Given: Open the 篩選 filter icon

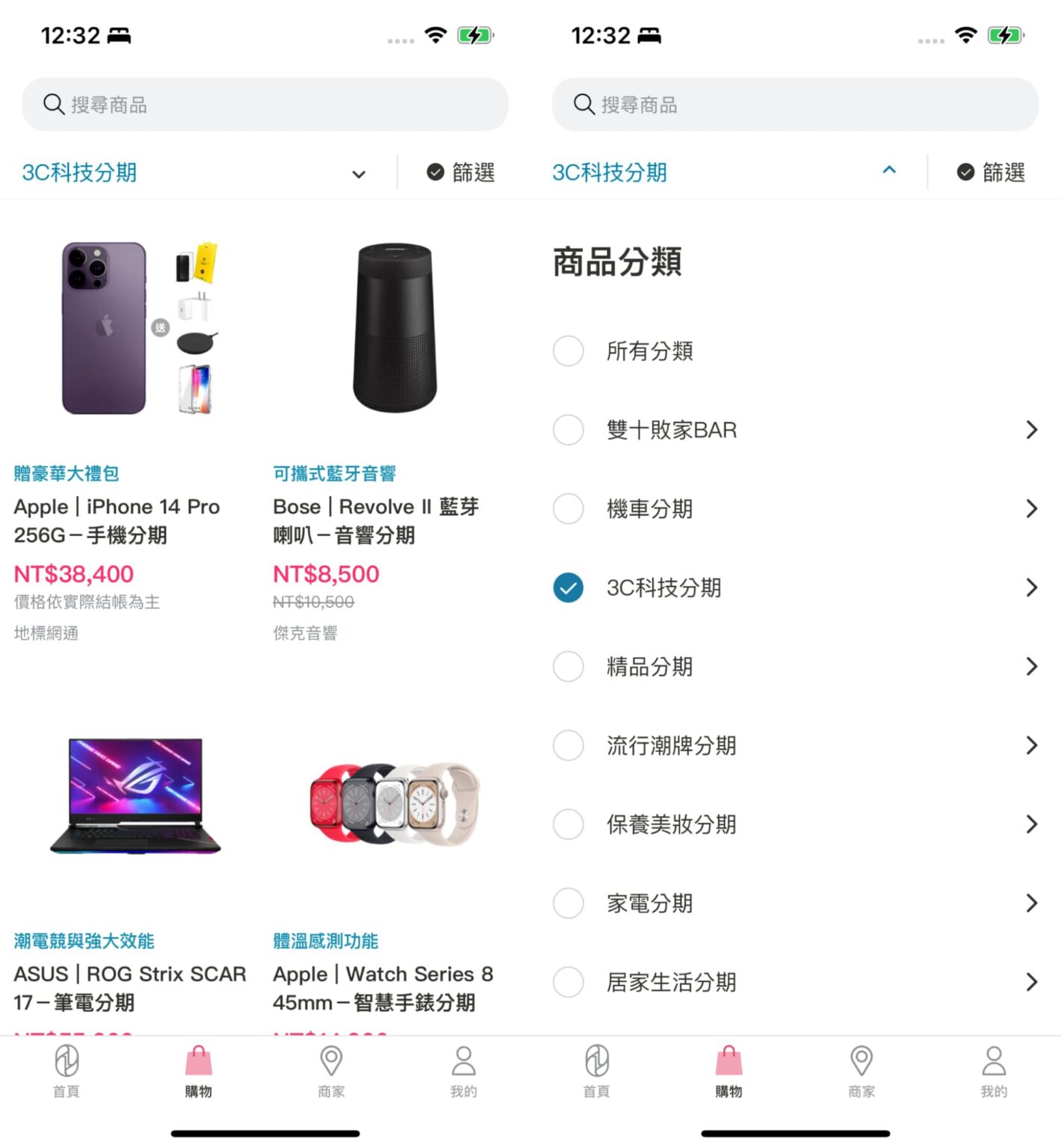Looking at the screenshot, I should pyautogui.click(x=460, y=173).
